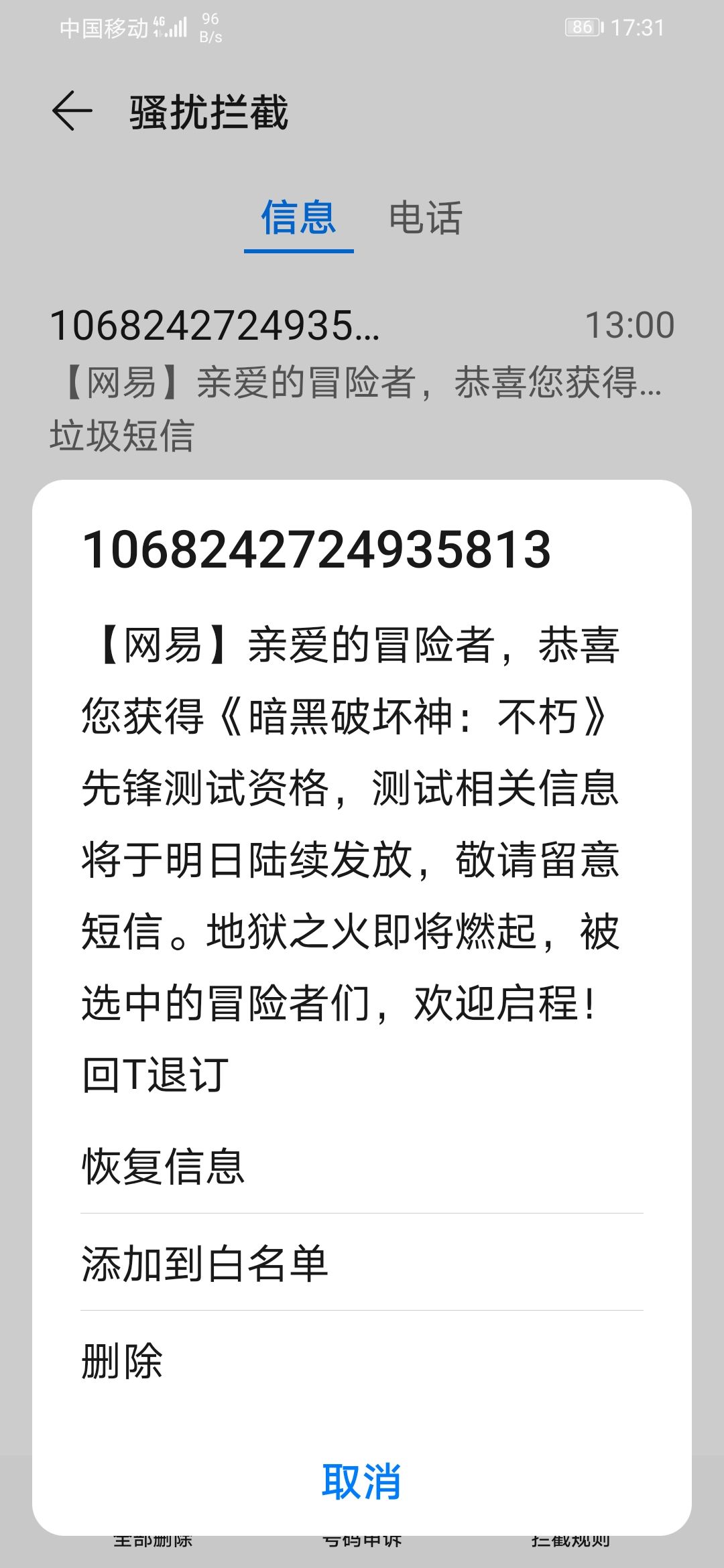Choose 删除 to delete the message
The height and width of the screenshot is (1568, 724).
pos(362,1360)
